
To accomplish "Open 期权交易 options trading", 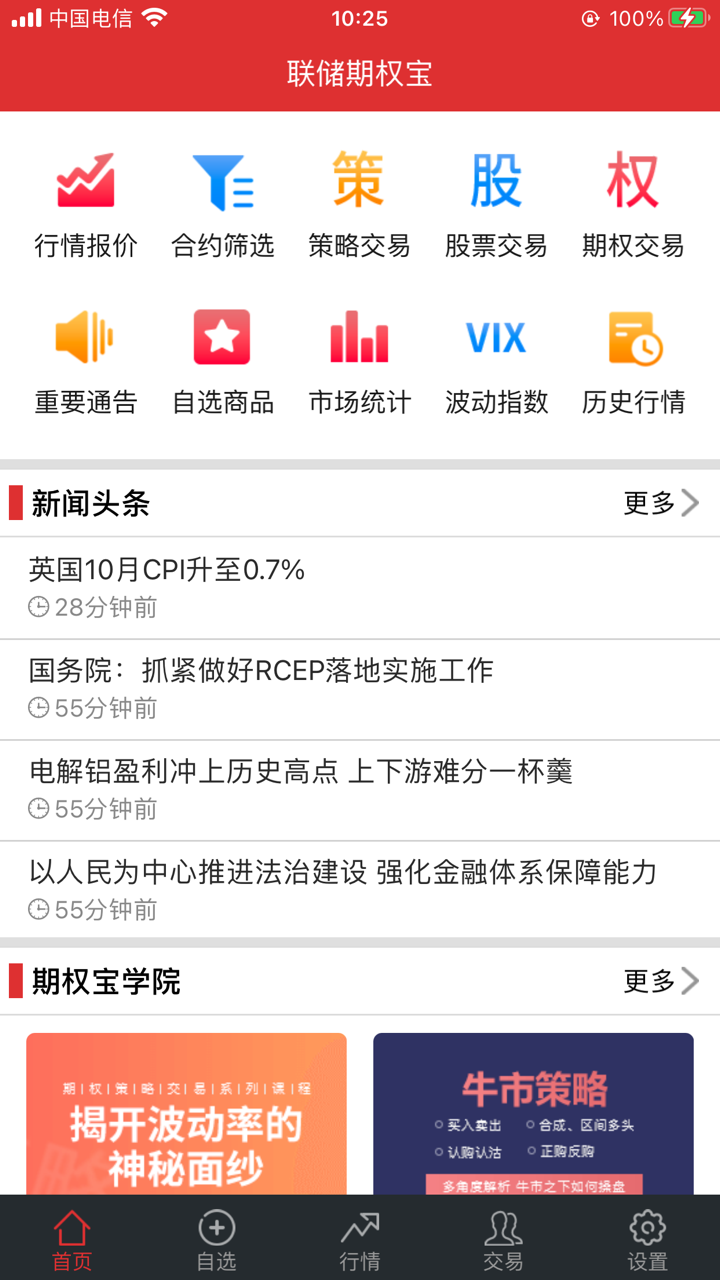I will tap(633, 206).
